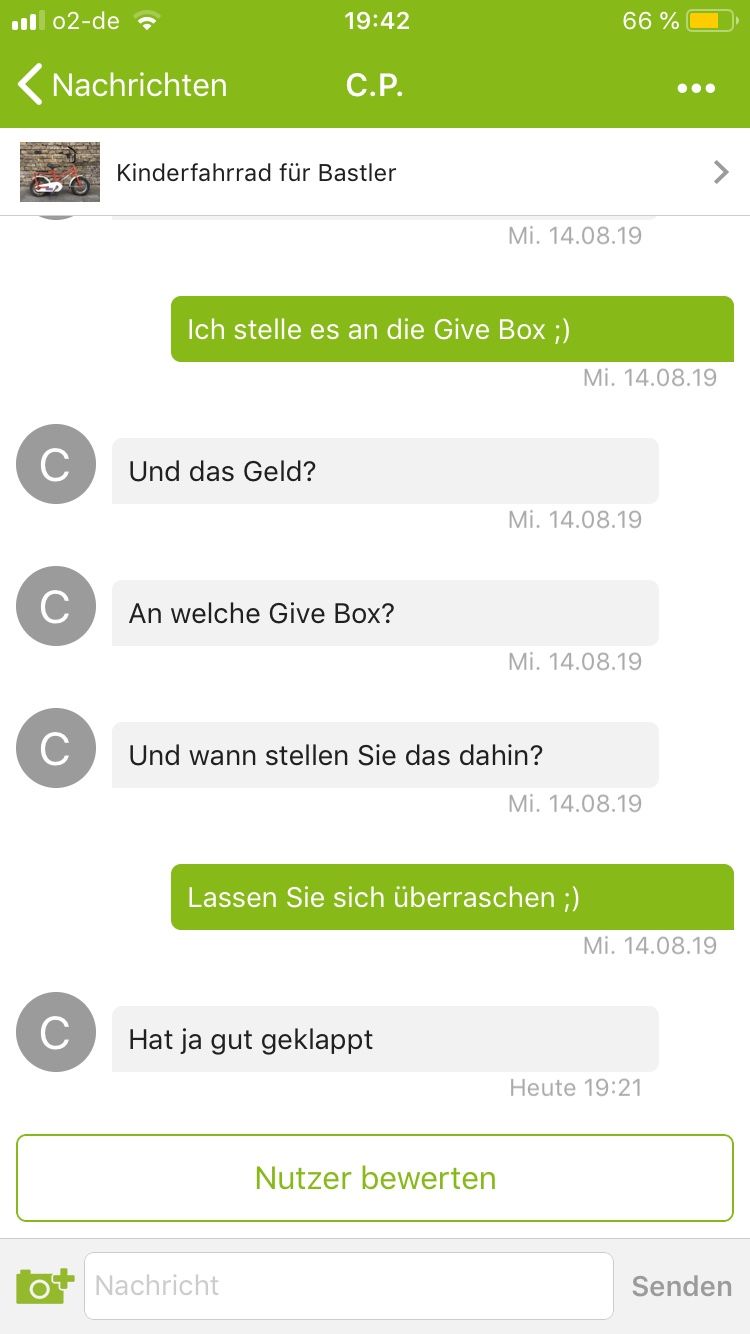Go back to Nachrichten
This screenshot has width=750, height=1334.
[x=122, y=86]
